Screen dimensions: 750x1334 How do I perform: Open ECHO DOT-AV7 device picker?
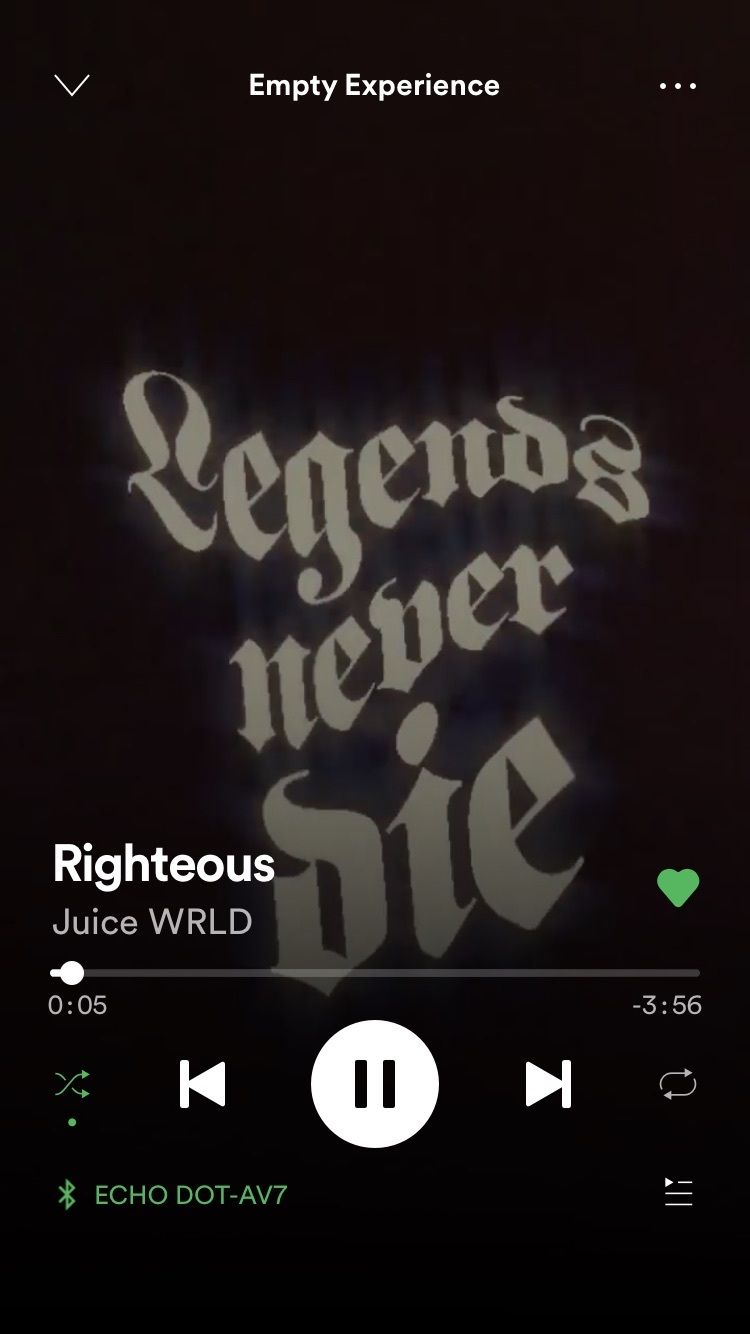[x=172, y=1194]
